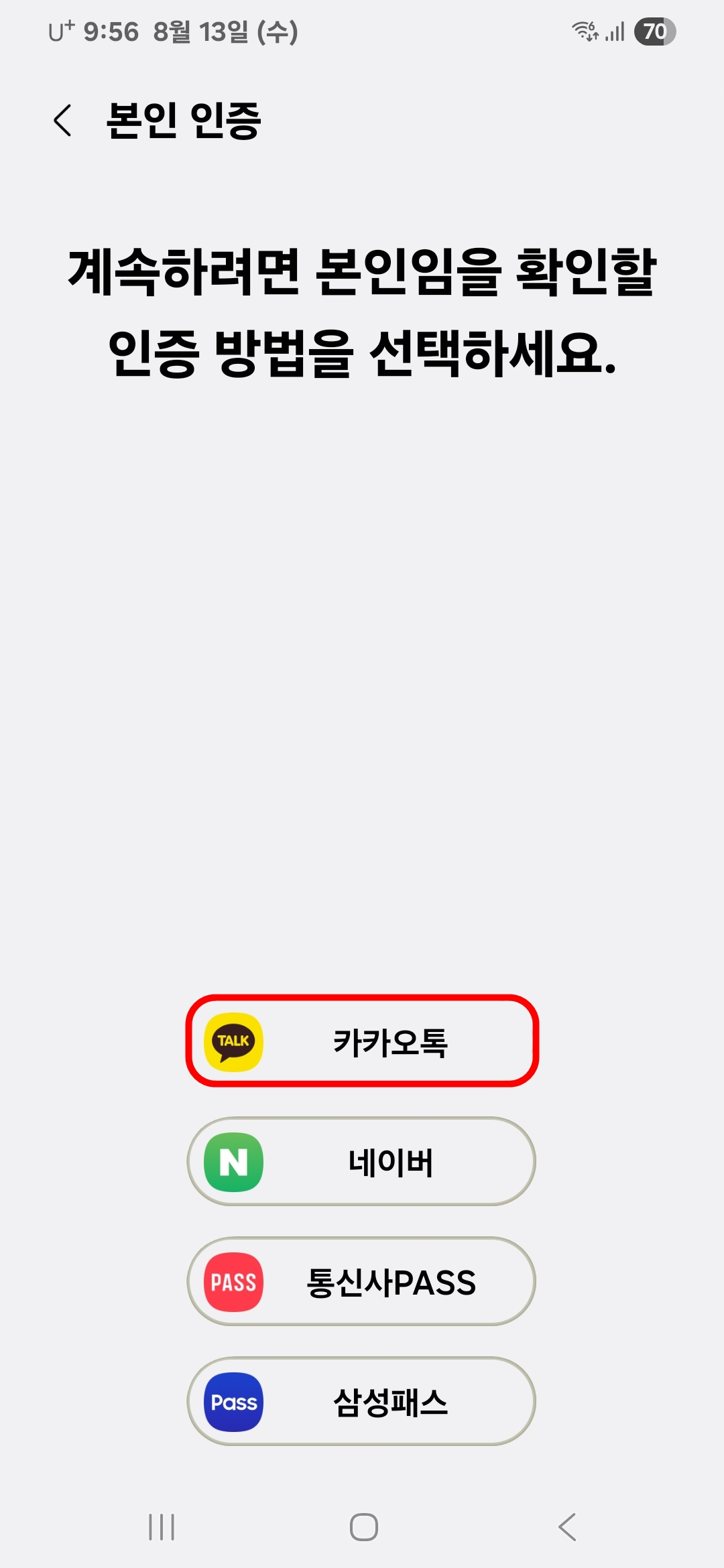The width and height of the screenshot is (724, 1568).
Task: Tap the red PASS app icon
Action: (x=234, y=1282)
